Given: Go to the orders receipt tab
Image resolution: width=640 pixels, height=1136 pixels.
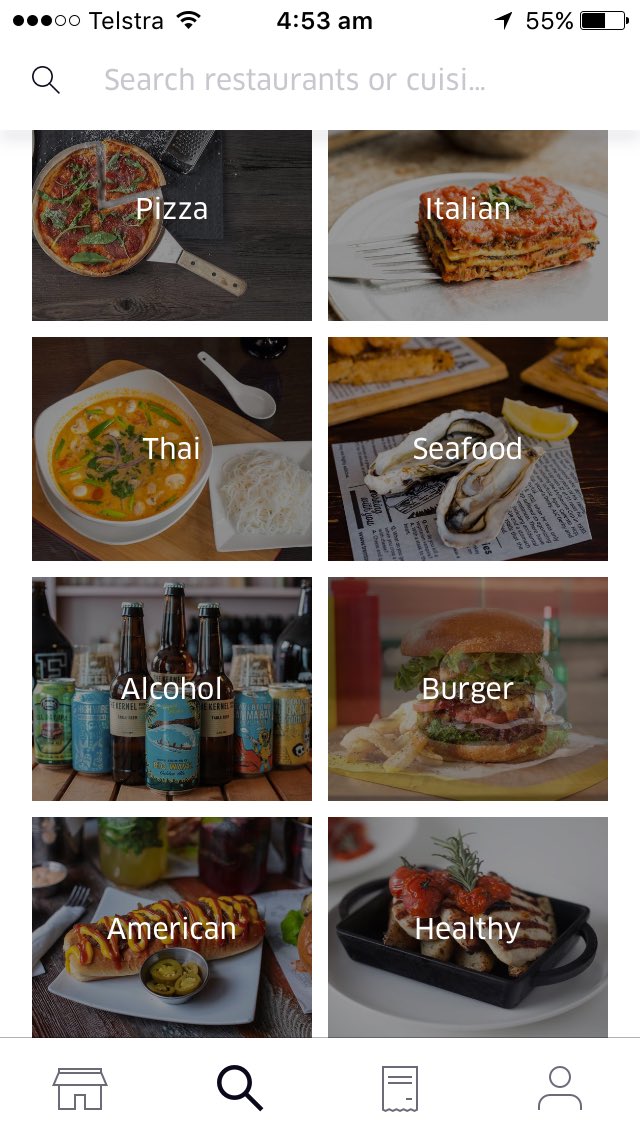Looking at the screenshot, I should coord(400,1088).
